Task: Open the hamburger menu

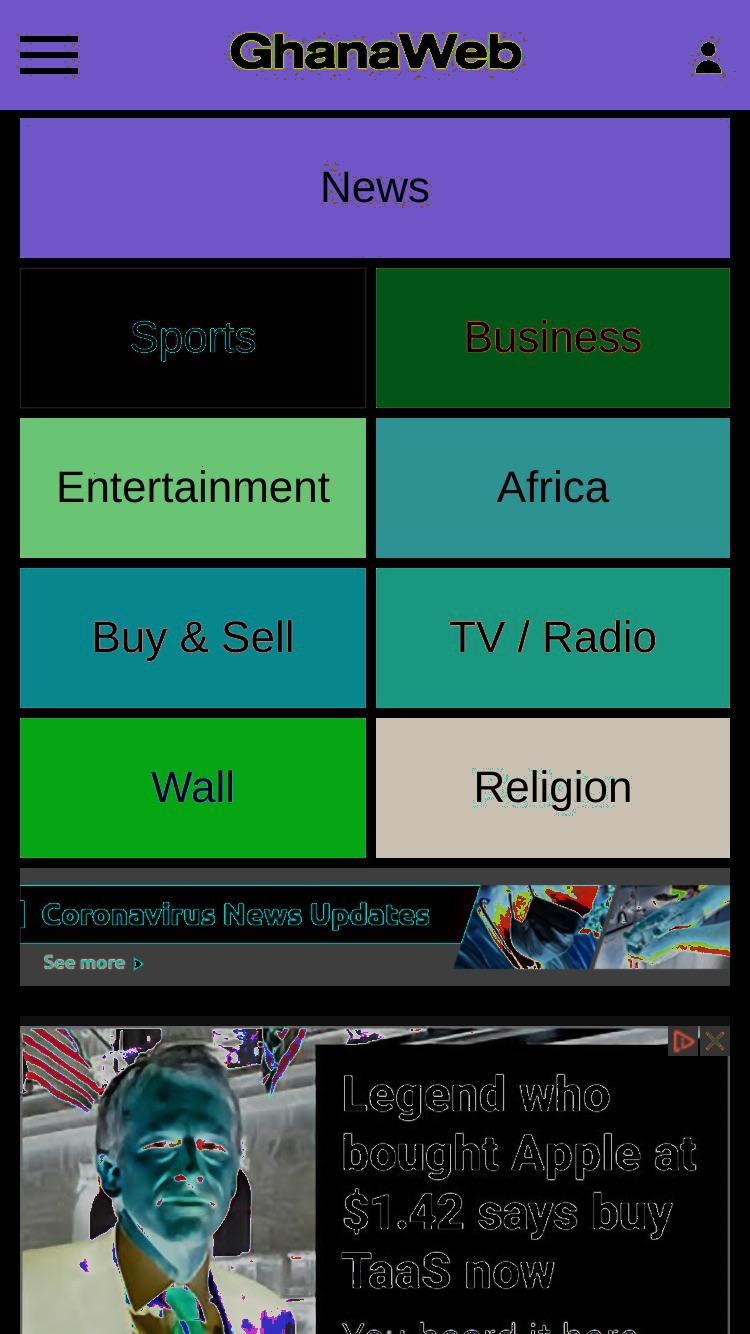Action: pos(49,55)
